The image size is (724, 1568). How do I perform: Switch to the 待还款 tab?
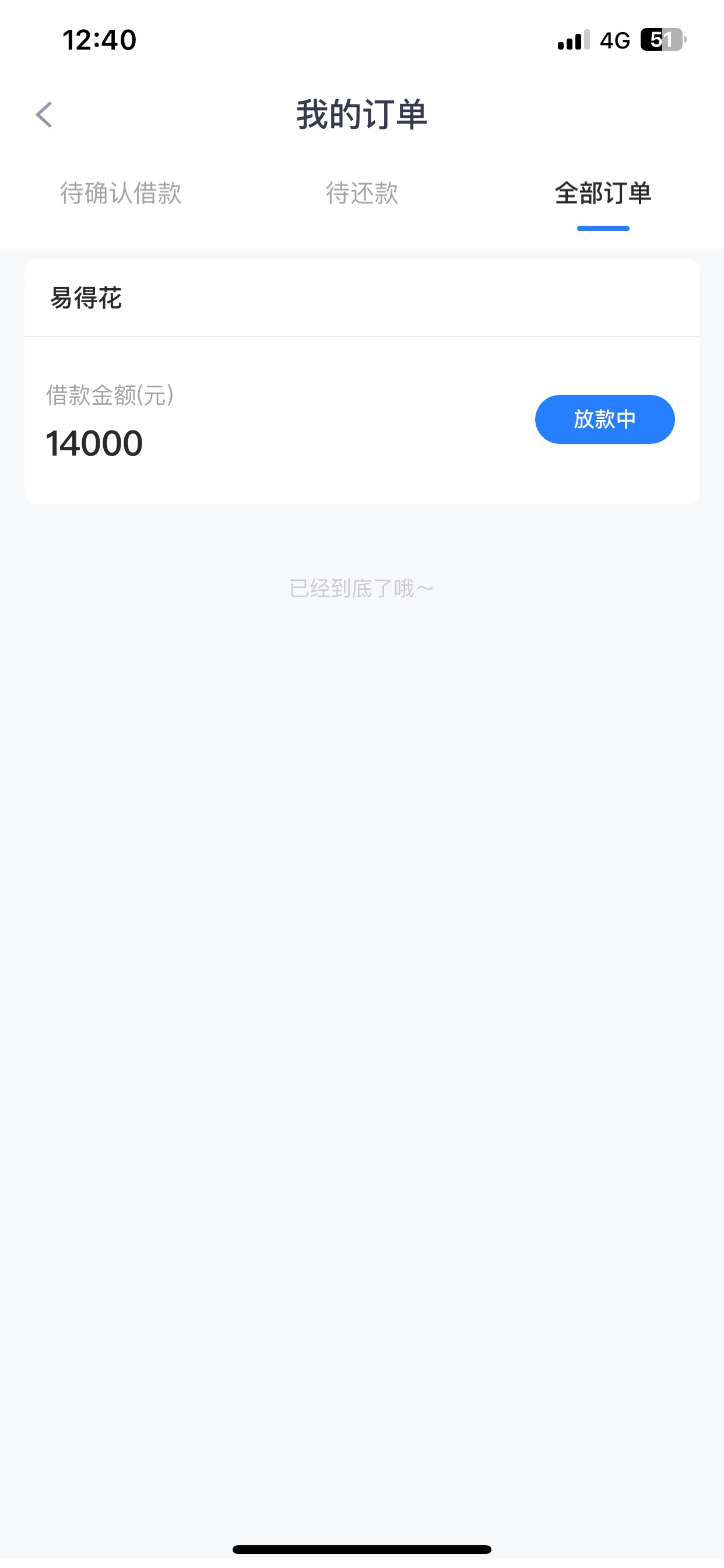(362, 194)
